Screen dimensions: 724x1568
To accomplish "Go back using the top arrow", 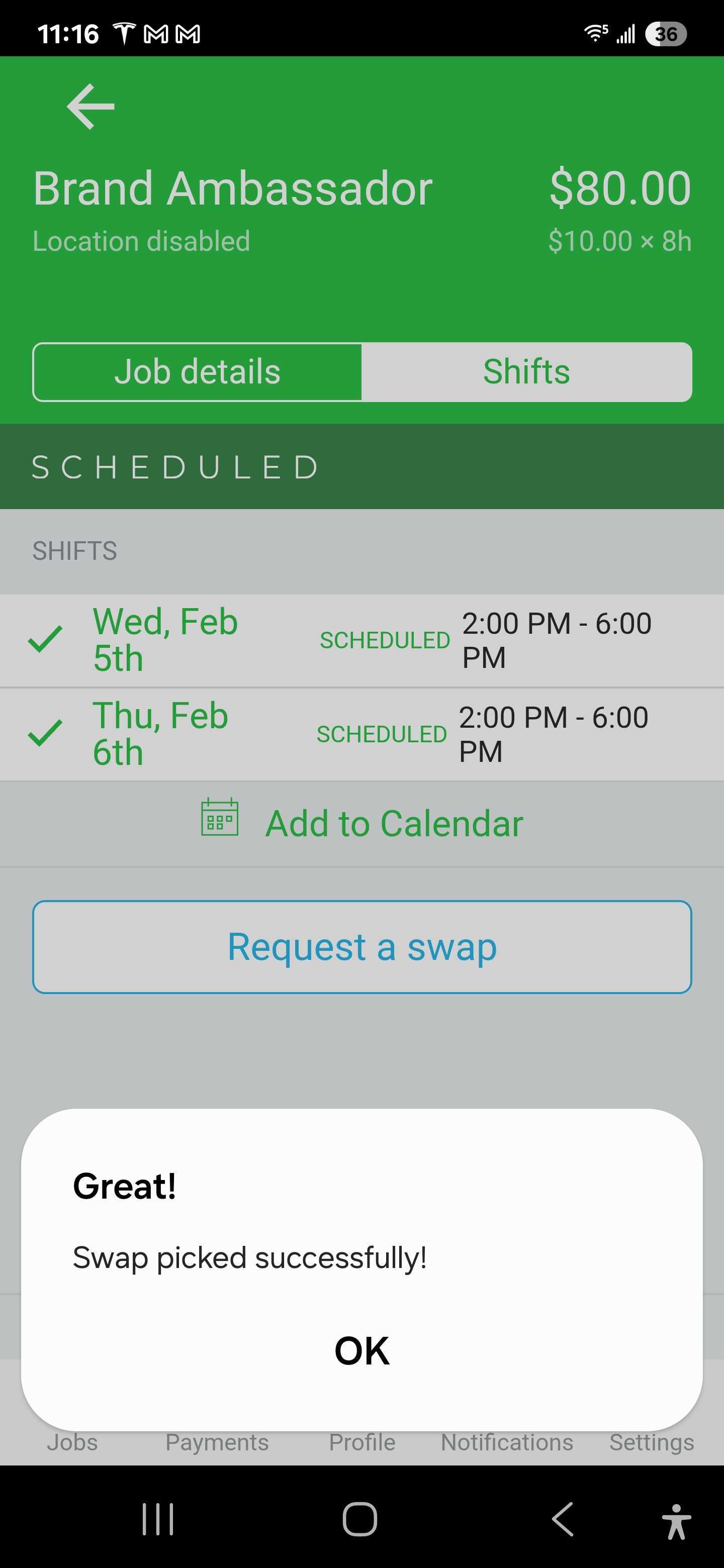I will (x=90, y=107).
